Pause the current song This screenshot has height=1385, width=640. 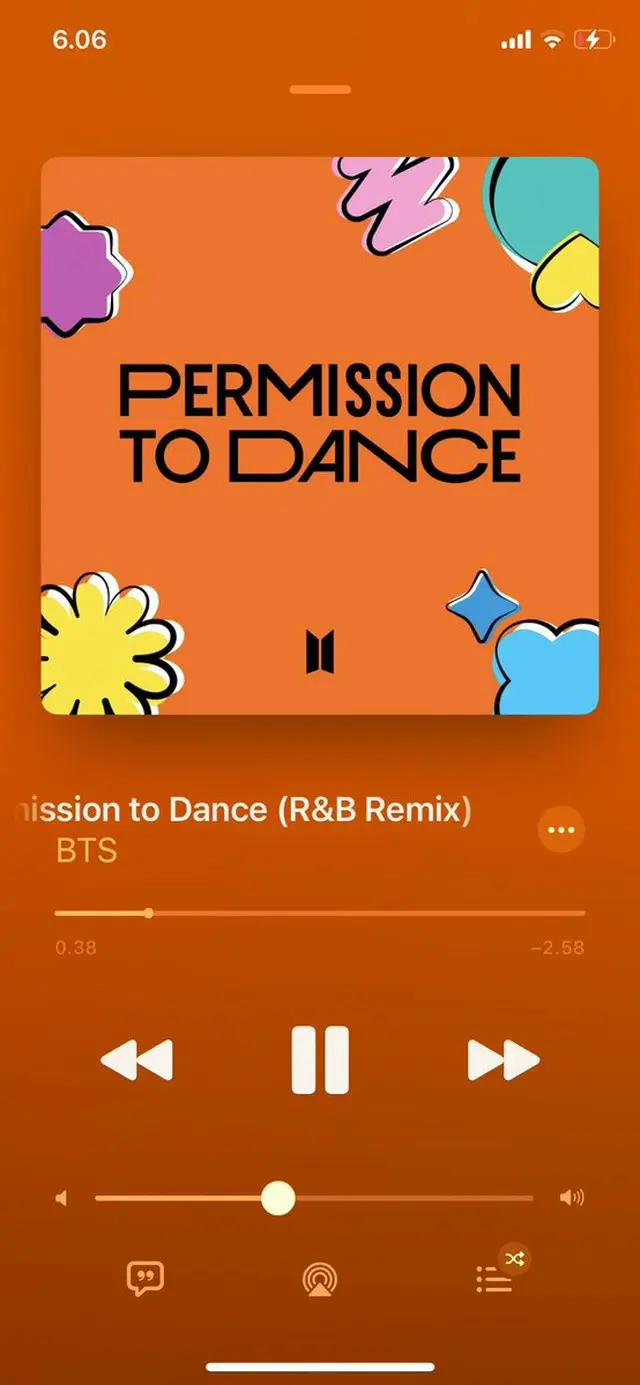pyautogui.click(x=320, y=1060)
